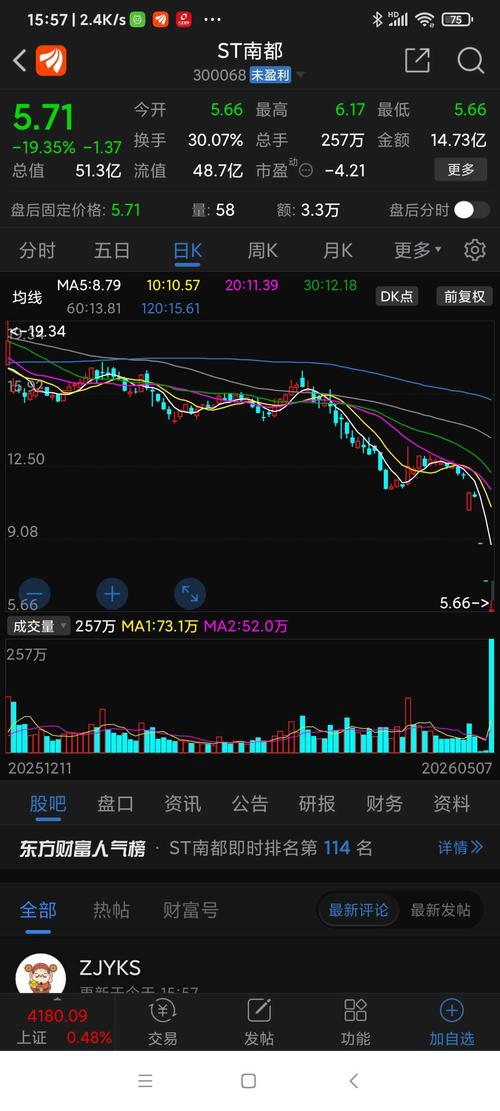
Task: Switch to the 分时 chart tab
Action: point(38,250)
